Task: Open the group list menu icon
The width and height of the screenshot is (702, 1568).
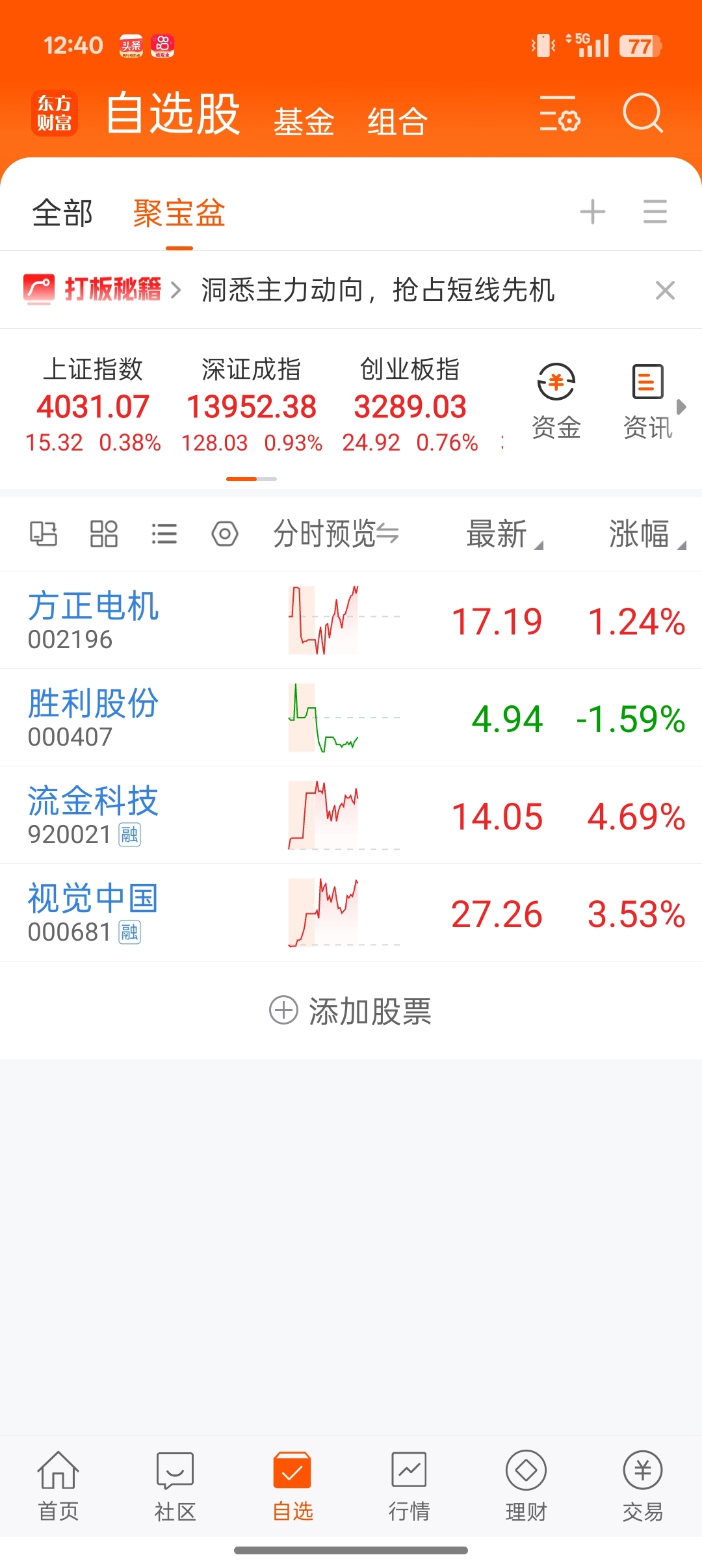Action: click(x=655, y=212)
